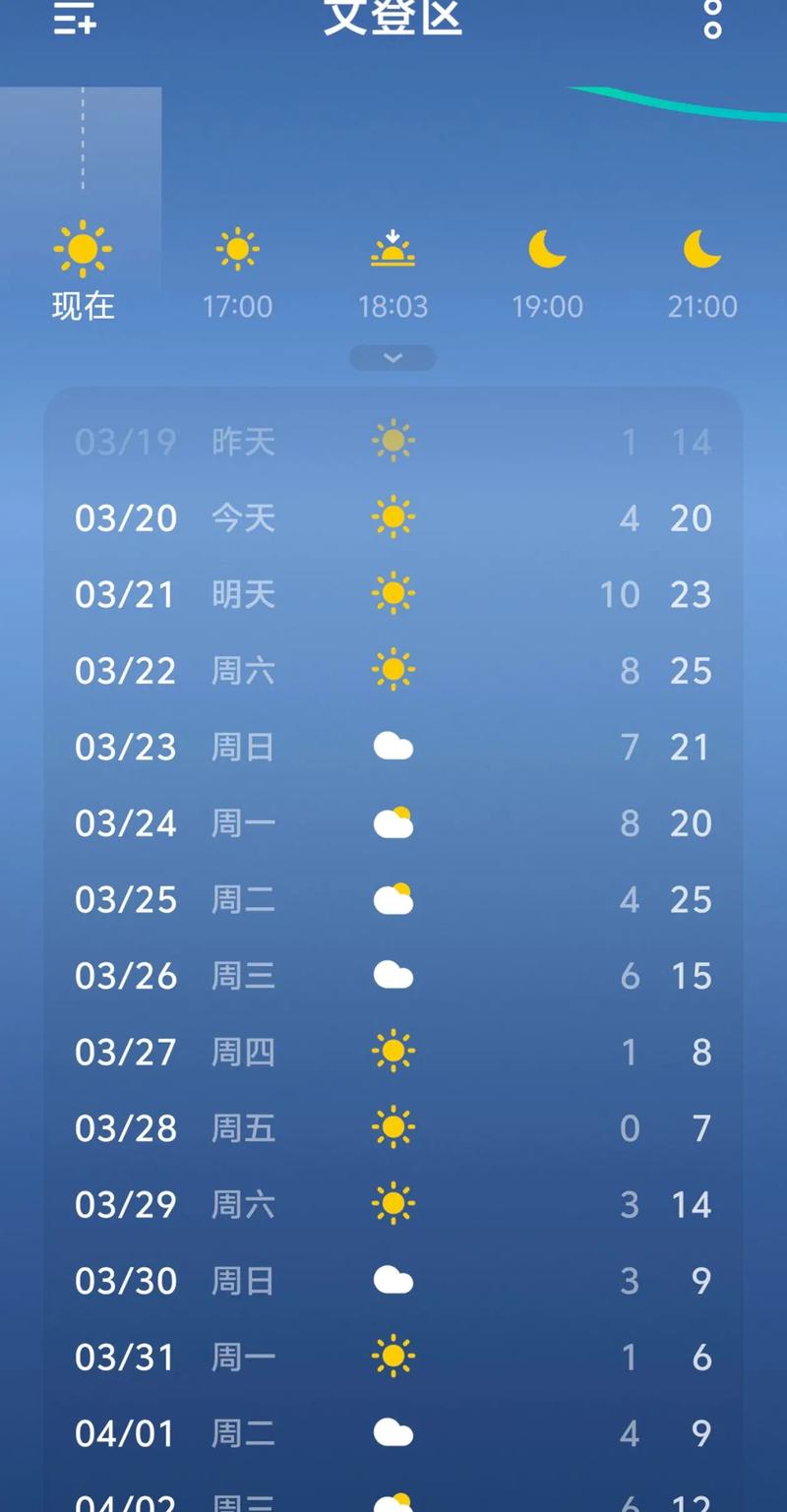
Task: Tap the partly cloudy icon for 03/24
Action: click(393, 822)
